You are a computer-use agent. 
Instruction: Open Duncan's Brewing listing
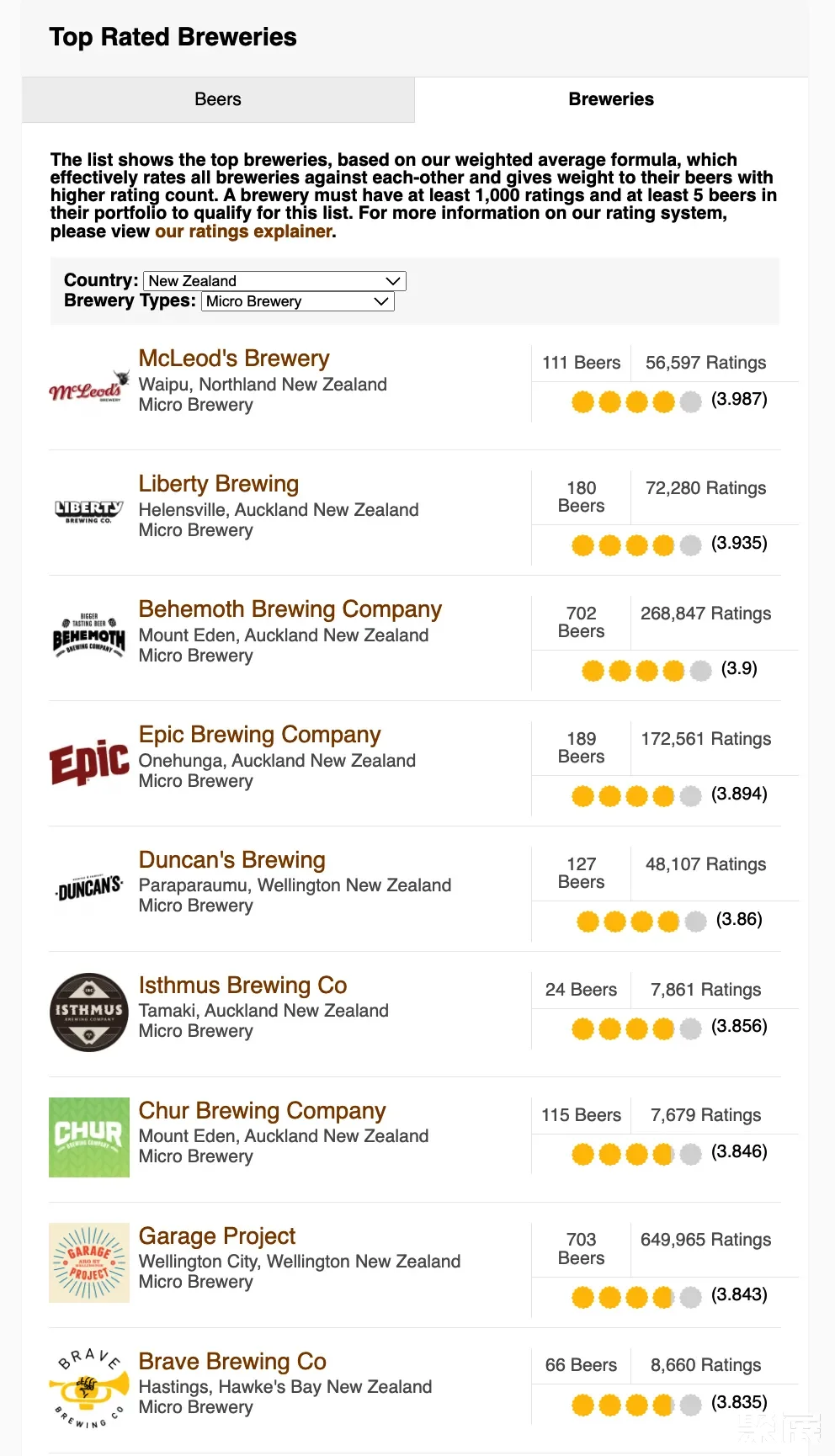tap(232, 860)
